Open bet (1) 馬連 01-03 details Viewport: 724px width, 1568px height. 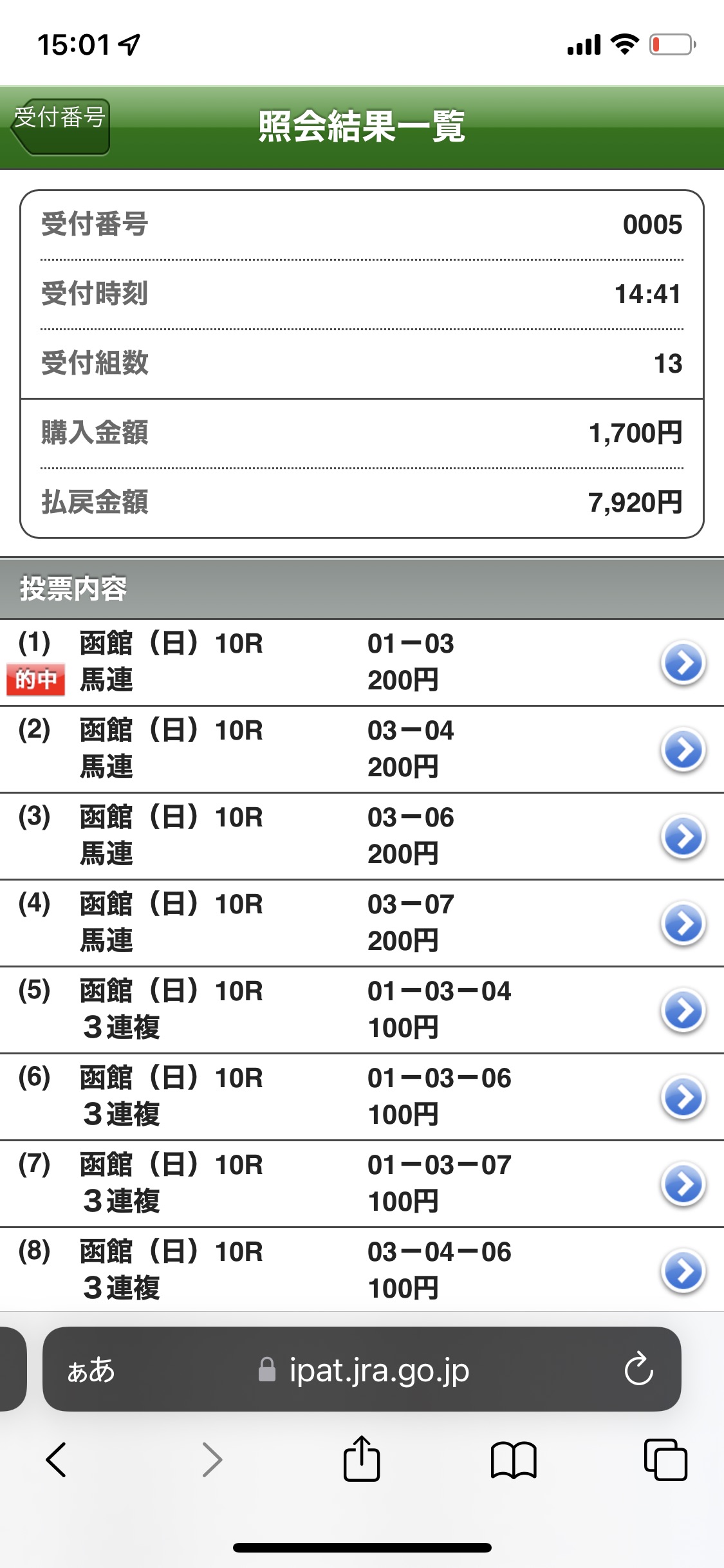(683, 663)
